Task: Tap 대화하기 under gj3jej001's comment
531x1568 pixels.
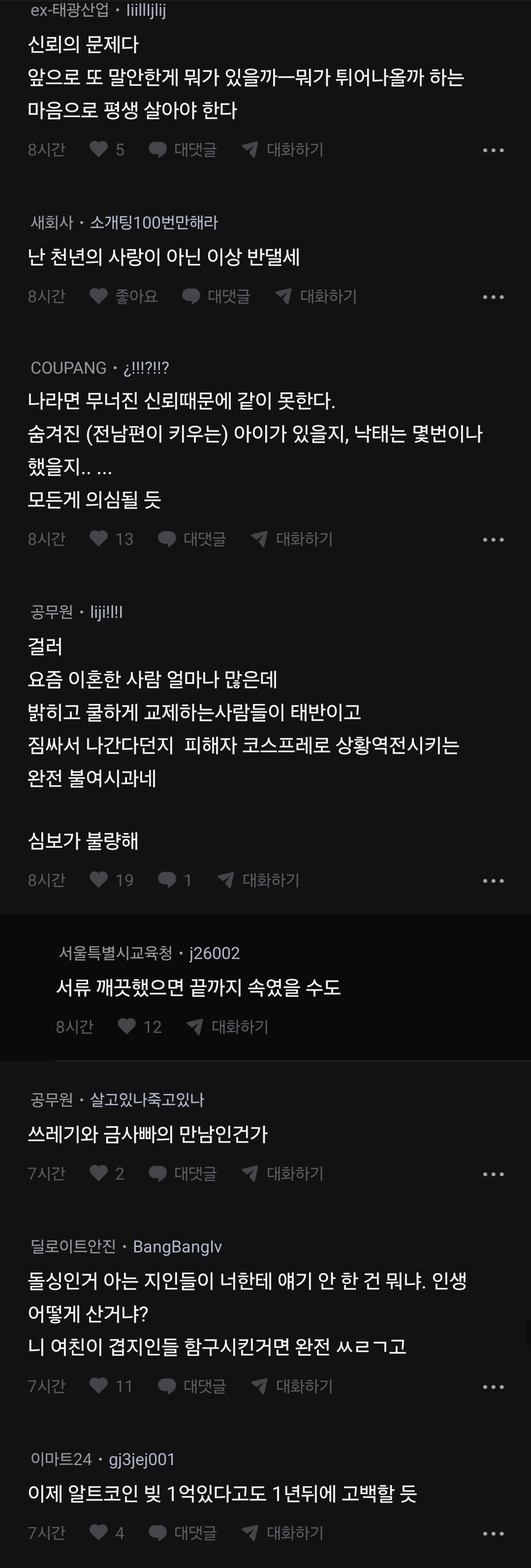Action: click(282, 1533)
